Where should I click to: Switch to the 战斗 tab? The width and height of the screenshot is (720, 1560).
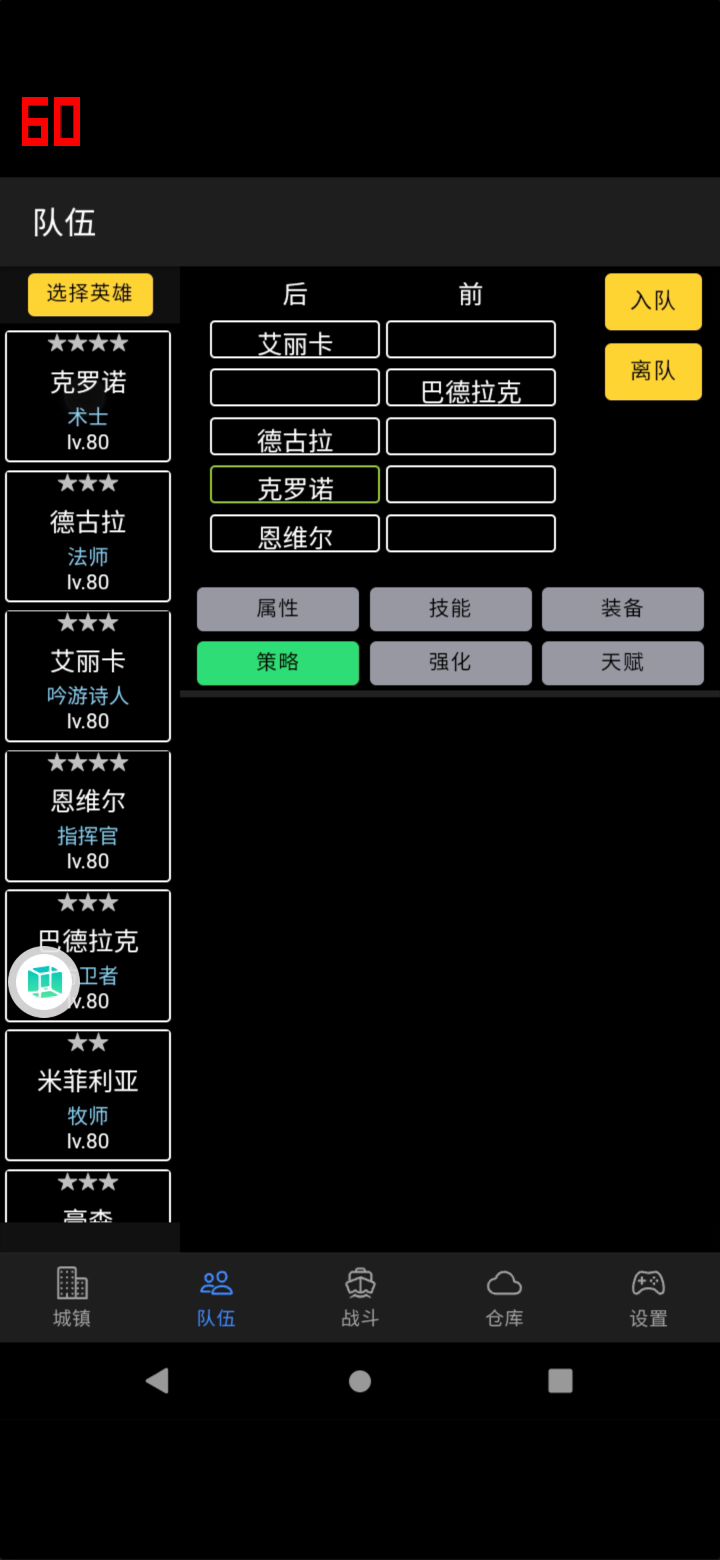coord(360,1297)
